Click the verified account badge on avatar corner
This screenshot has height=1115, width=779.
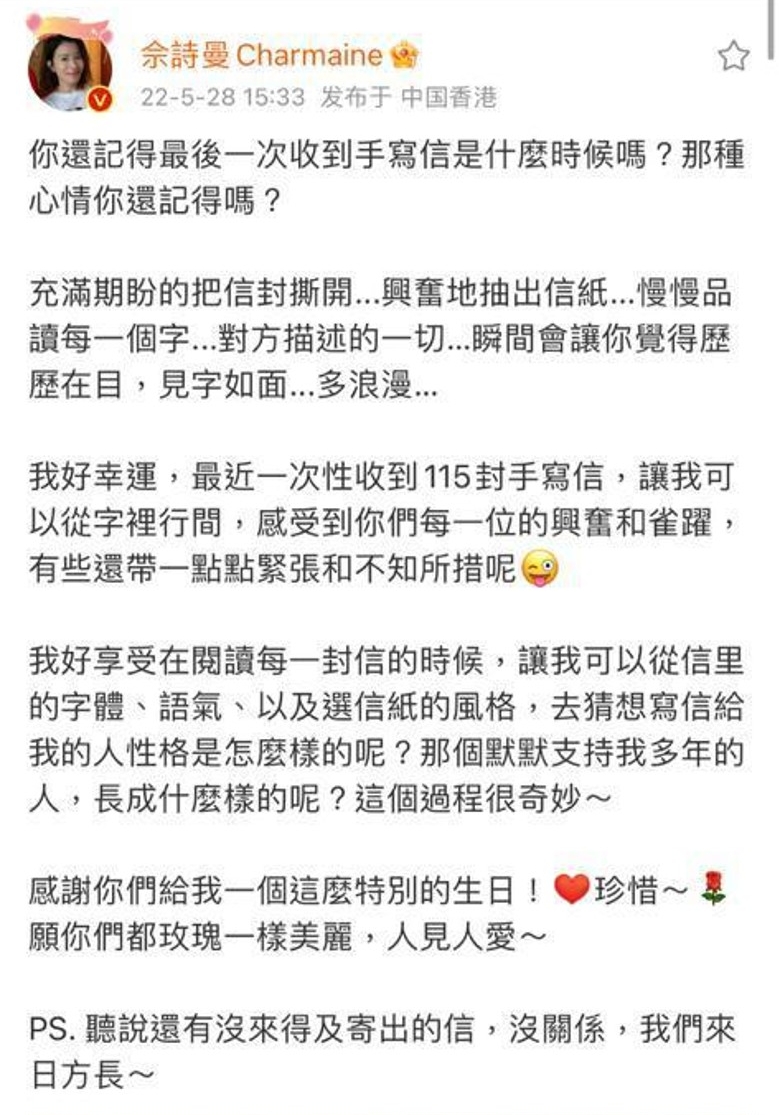coord(96,98)
